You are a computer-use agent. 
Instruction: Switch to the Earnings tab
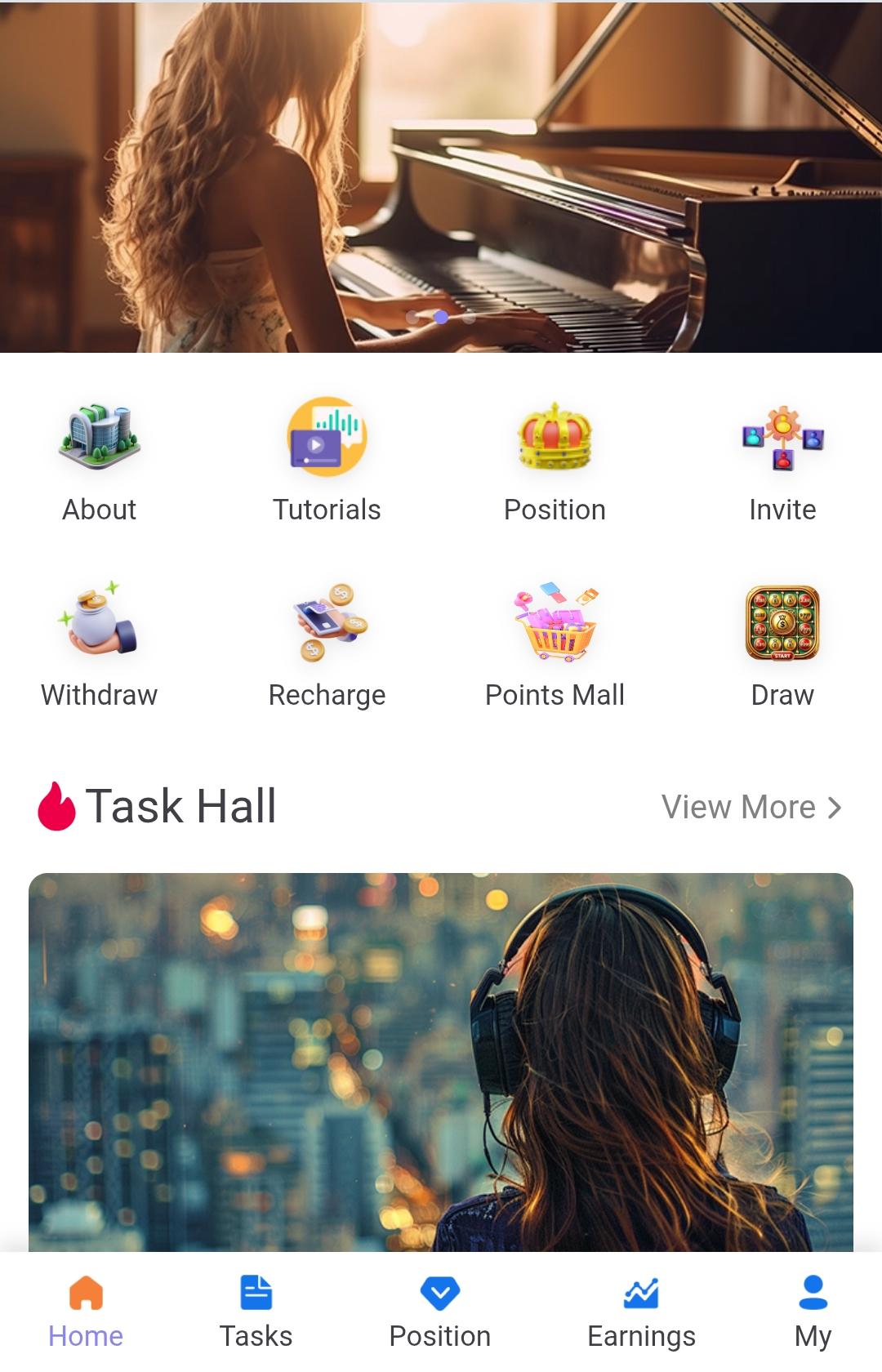click(x=641, y=1312)
